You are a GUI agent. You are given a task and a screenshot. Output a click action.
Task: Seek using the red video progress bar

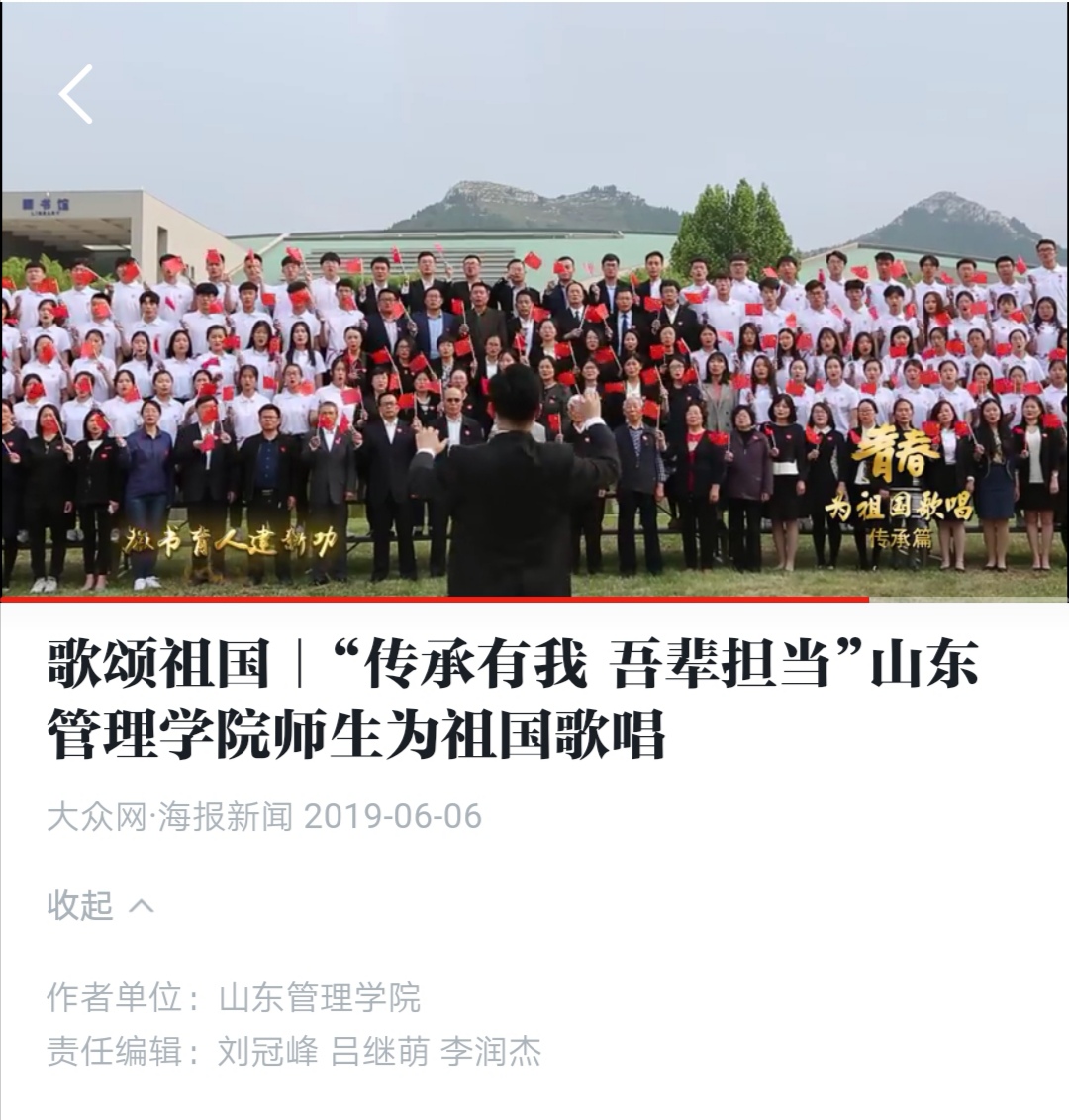click(534, 599)
